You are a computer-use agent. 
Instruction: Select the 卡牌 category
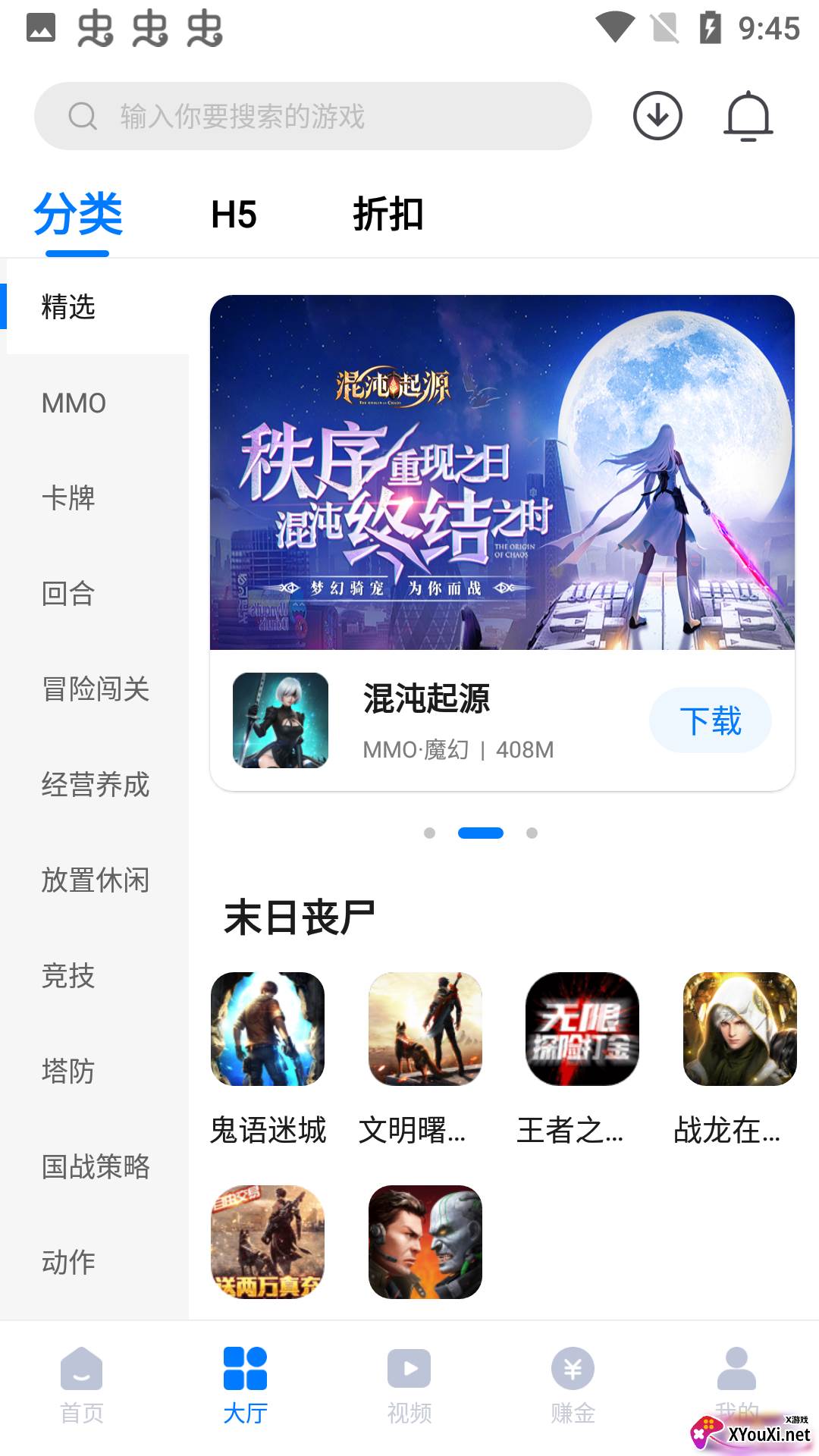pyautogui.click(x=68, y=498)
